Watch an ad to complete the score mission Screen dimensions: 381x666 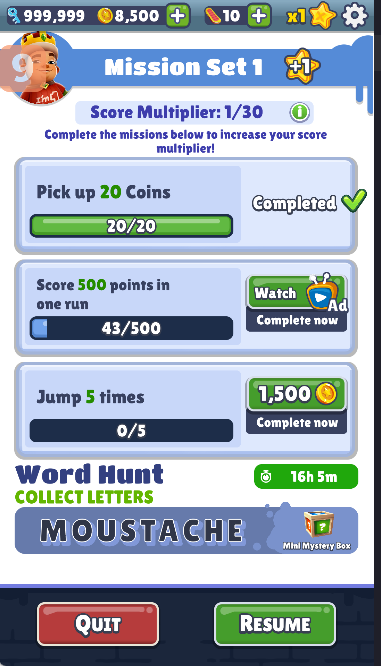(296, 303)
